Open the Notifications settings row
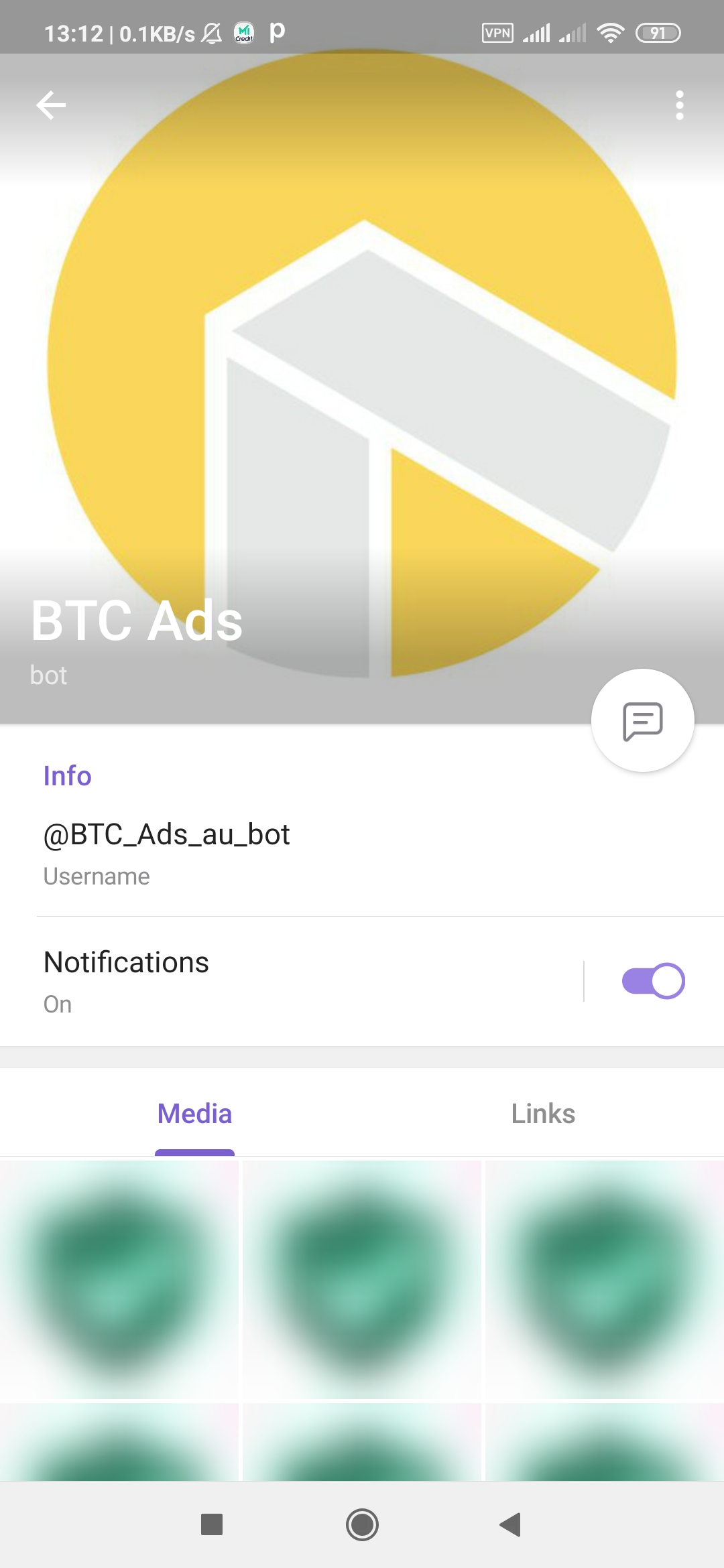724x1568 pixels. 268,981
